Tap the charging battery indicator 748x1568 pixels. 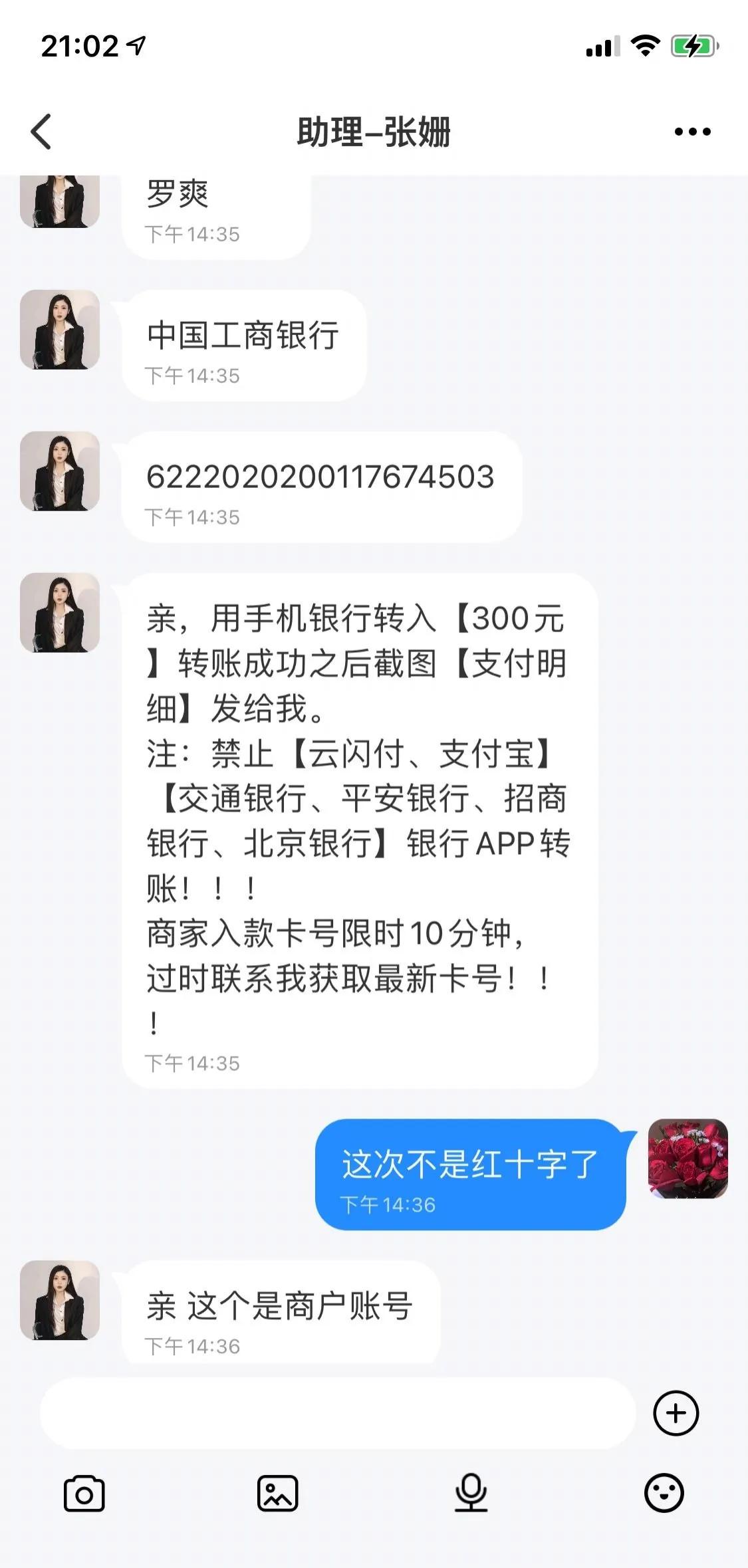(692, 47)
